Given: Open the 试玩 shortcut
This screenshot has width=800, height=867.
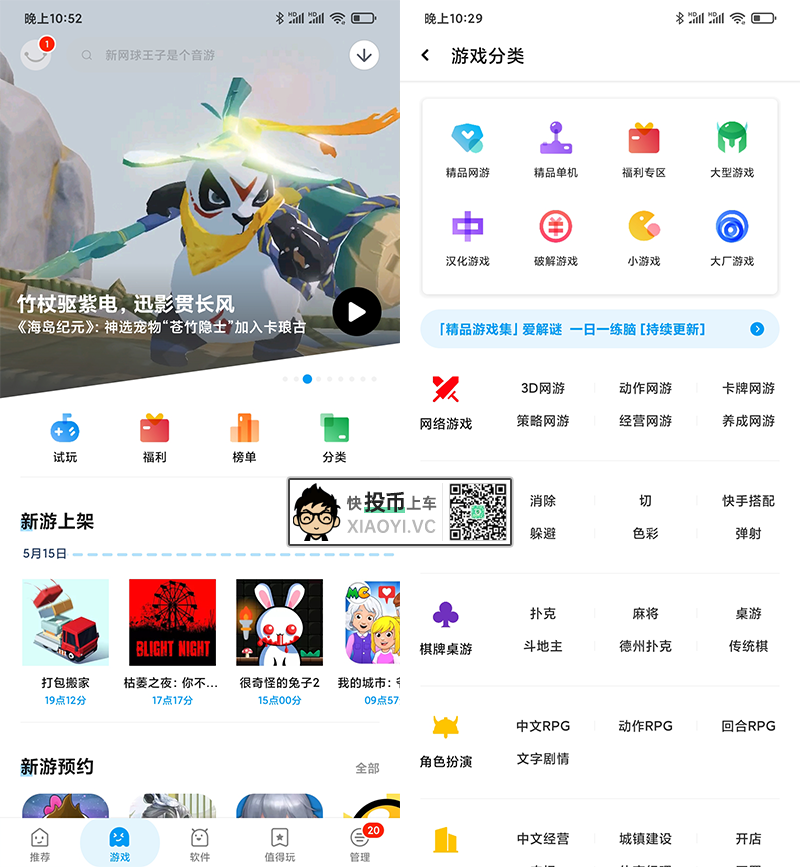Looking at the screenshot, I should [65, 439].
